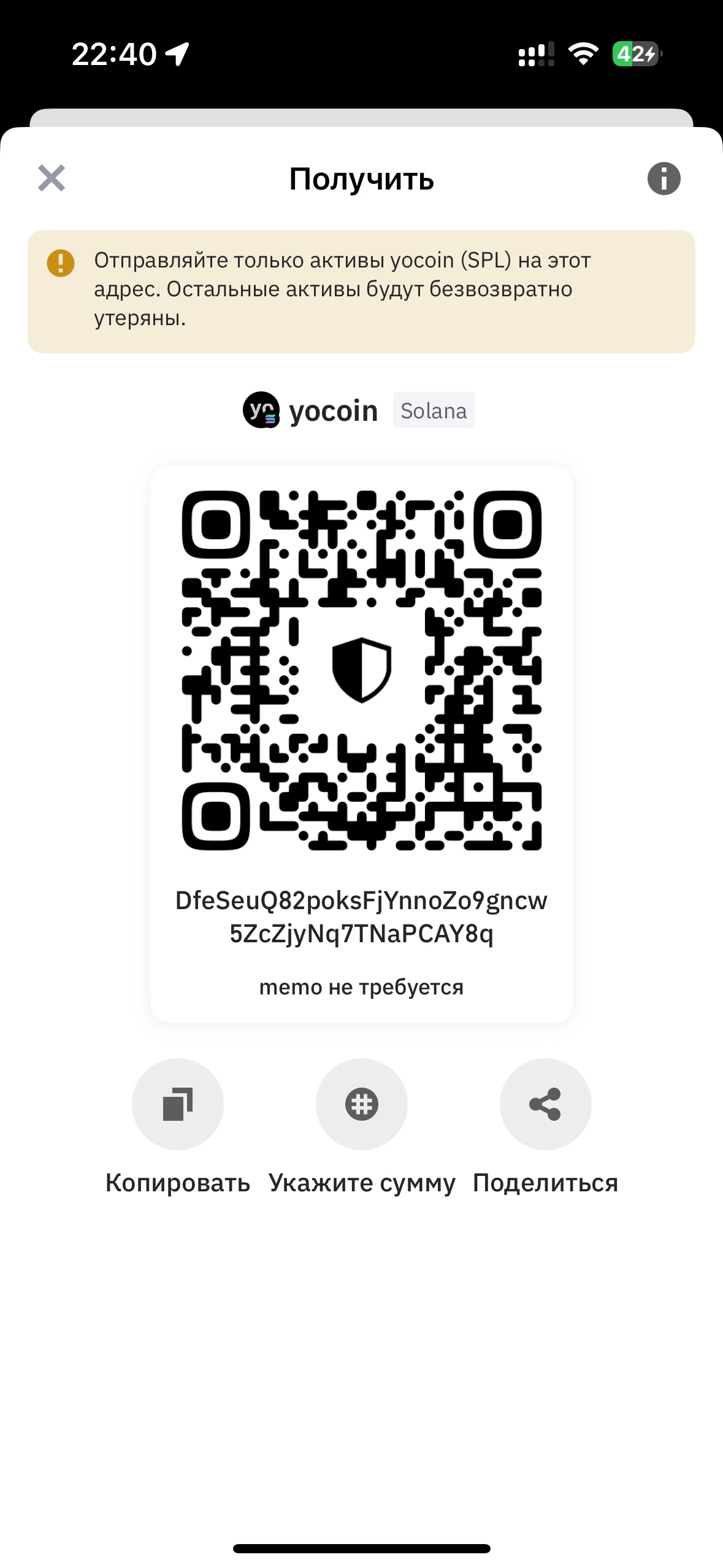Copy the wallet address via Копировать
723x1568 pixels.
178,1104
